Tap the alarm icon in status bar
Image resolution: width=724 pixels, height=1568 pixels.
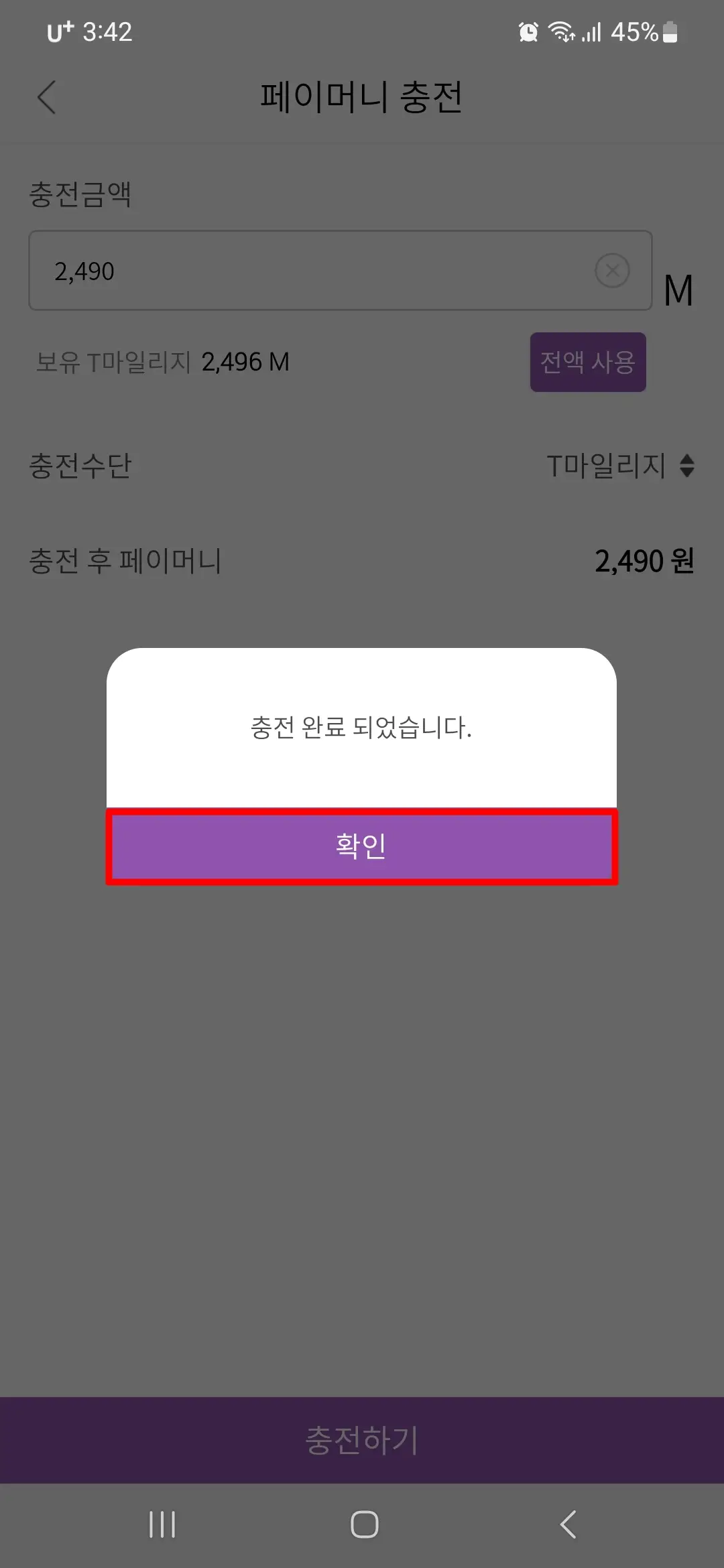[528, 32]
